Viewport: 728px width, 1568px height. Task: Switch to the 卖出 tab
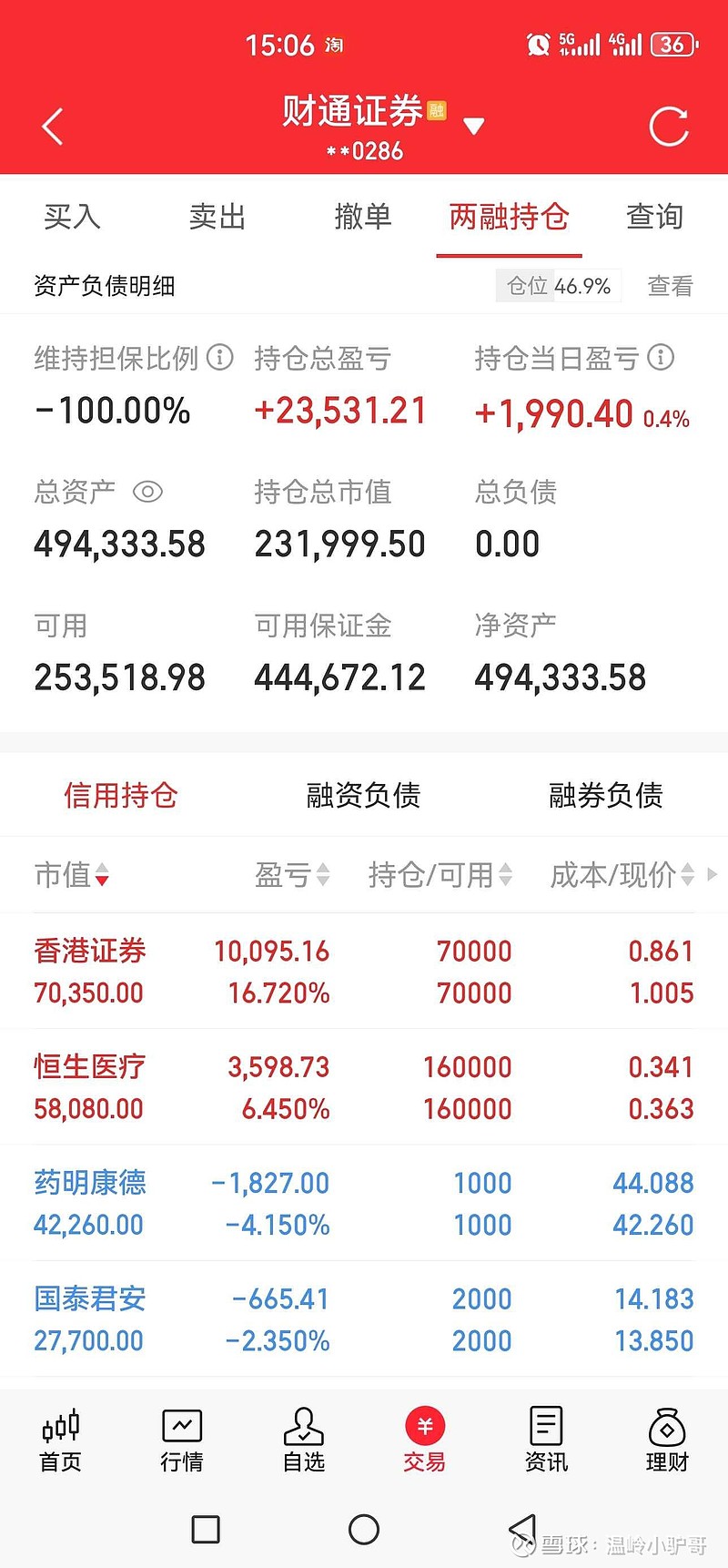(217, 218)
